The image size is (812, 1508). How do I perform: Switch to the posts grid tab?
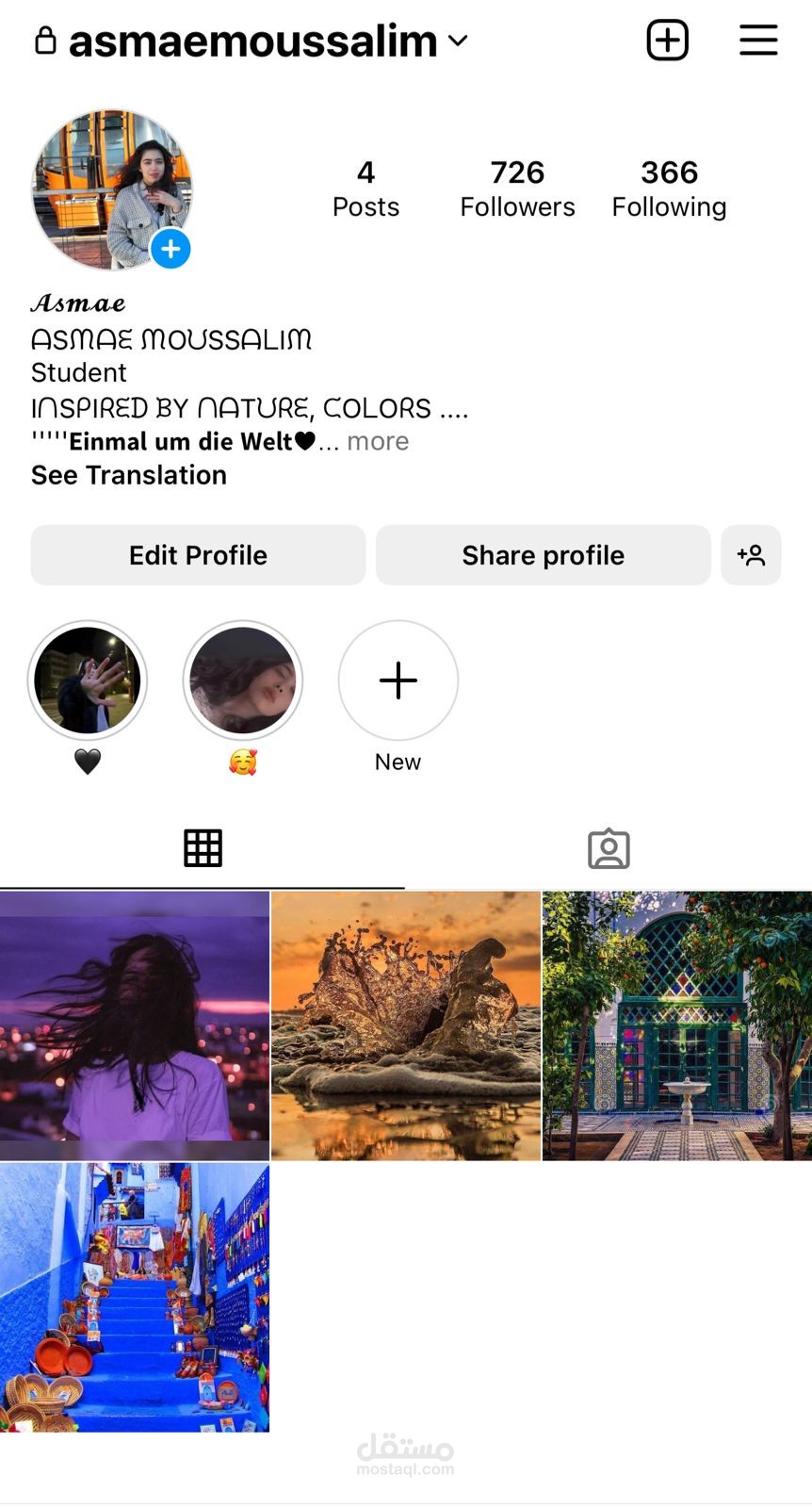[203, 848]
